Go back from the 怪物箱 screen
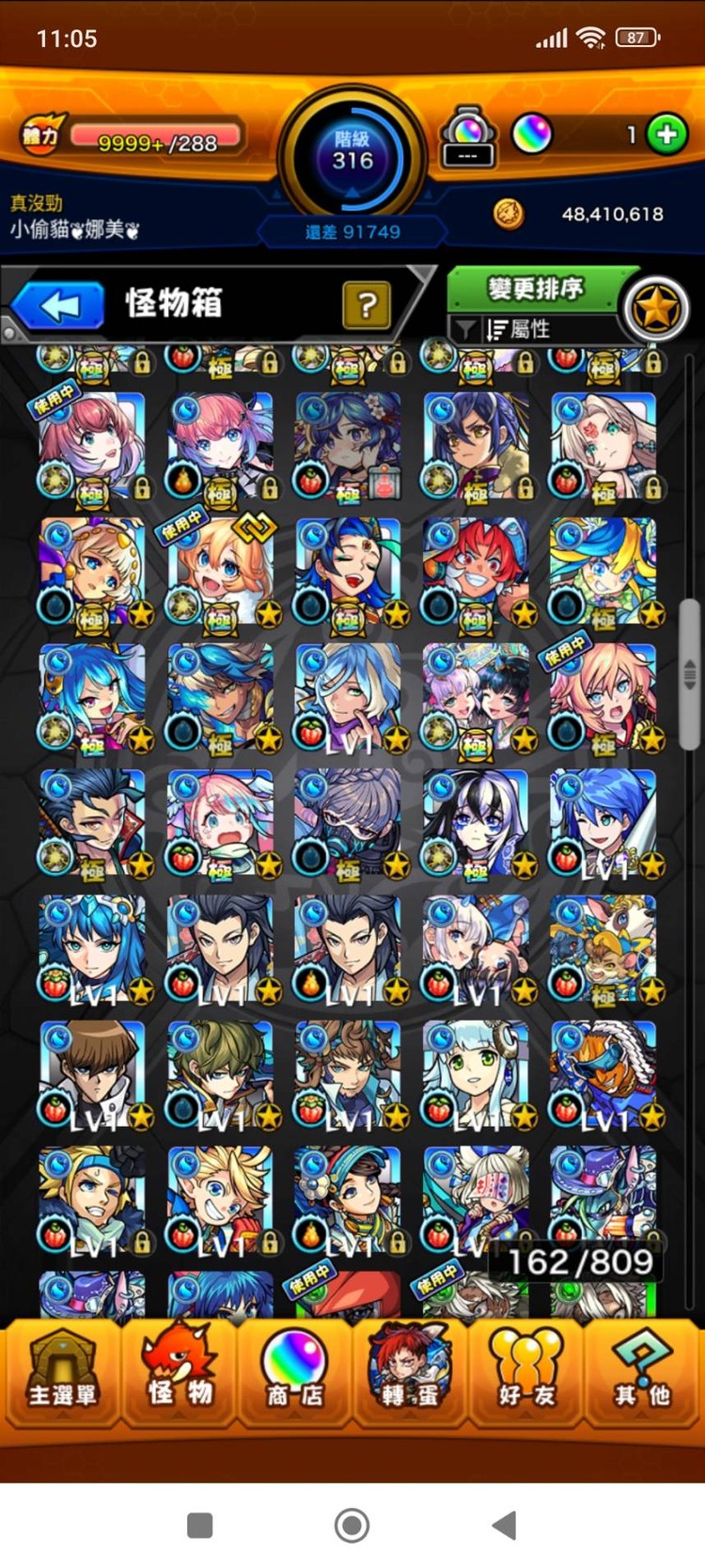Image resolution: width=705 pixels, height=1568 pixels. pyautogui.click(x=59, y=306)
